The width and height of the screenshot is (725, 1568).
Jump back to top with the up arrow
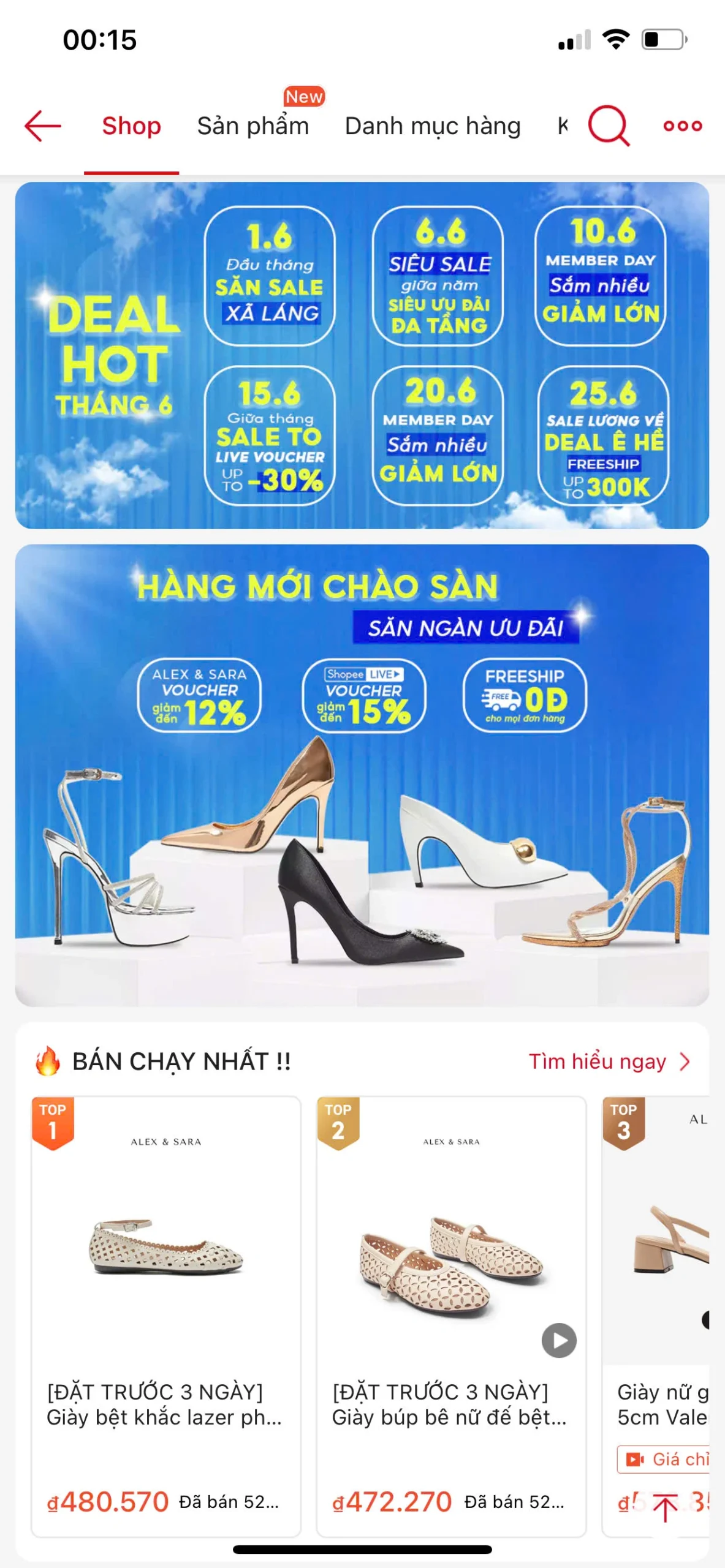point(664,1507)
